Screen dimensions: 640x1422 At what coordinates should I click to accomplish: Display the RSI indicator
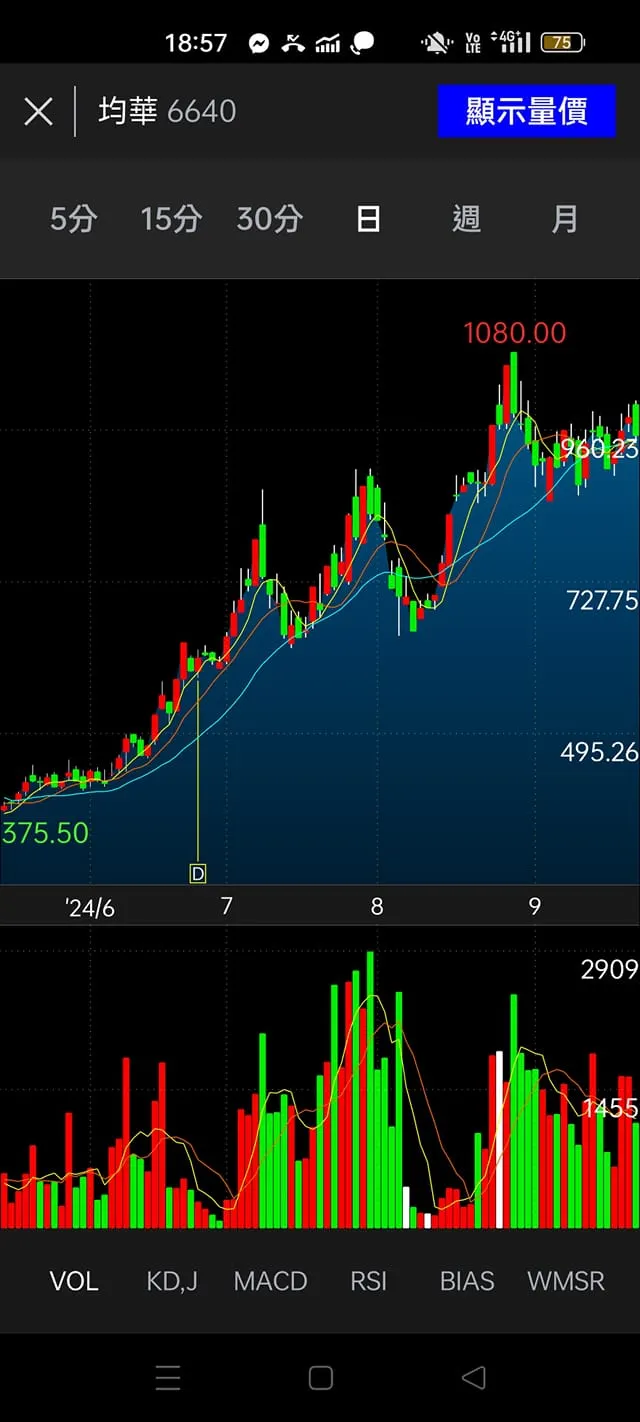point(368,1281)
